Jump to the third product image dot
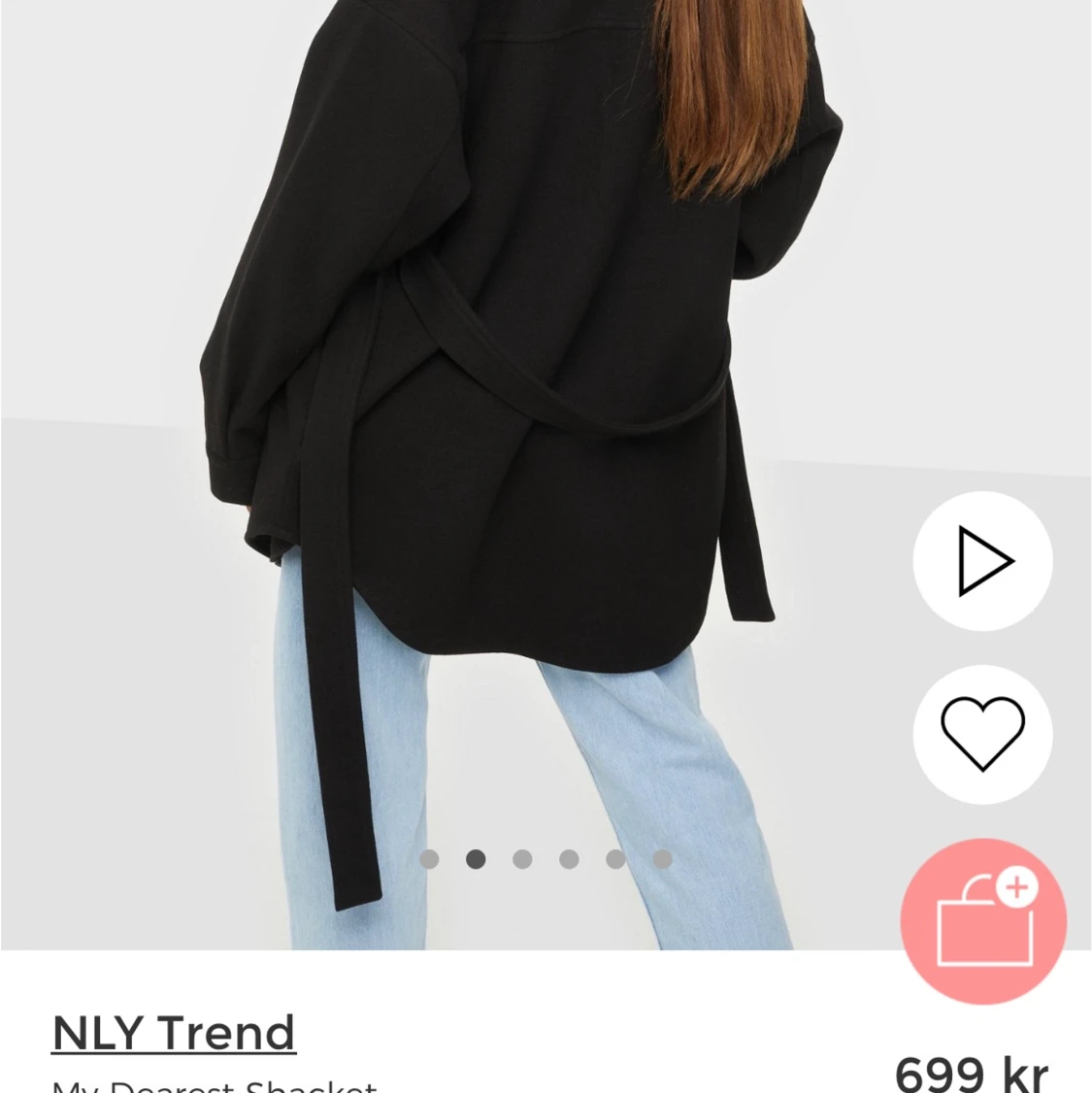 click(x=521, y=859)
